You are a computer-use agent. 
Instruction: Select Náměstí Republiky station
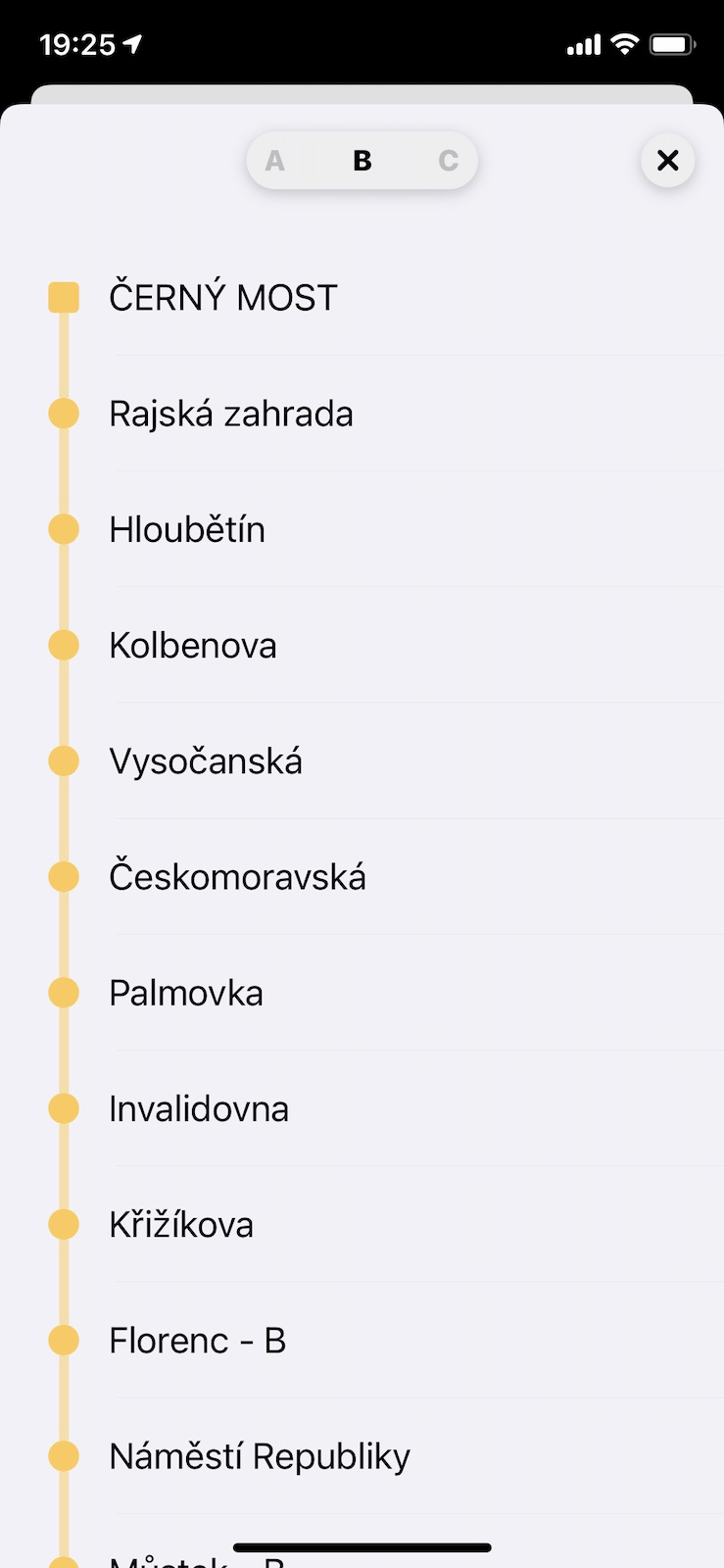click(362, 1455)
